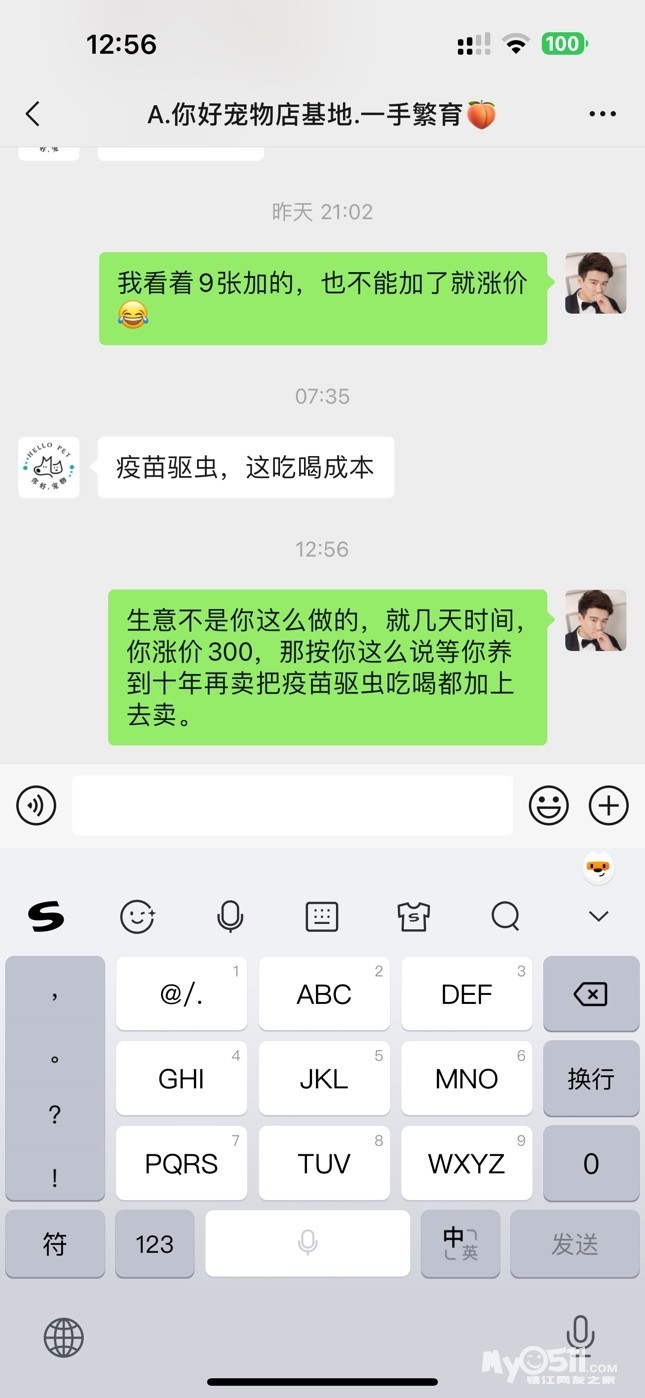Switch to voice message input

(37, 805)
